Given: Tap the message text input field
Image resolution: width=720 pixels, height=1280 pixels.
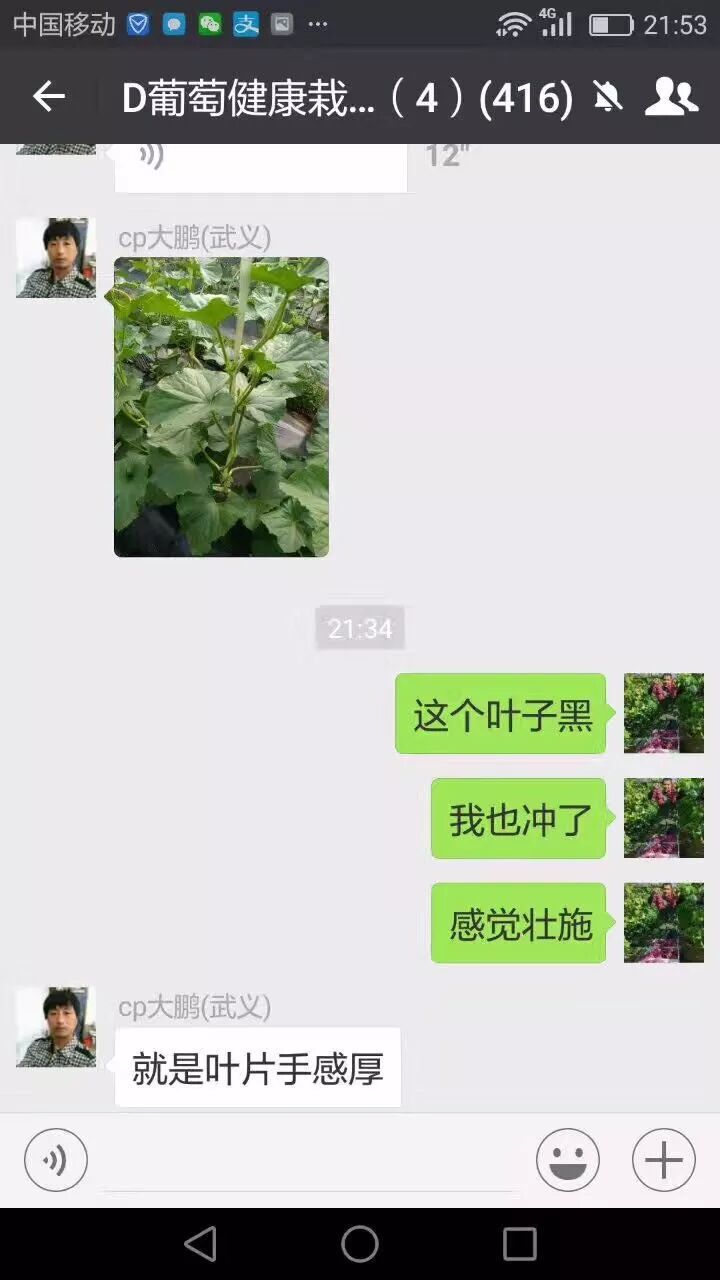Looking at the screenshot, I should click(310, 1161).
